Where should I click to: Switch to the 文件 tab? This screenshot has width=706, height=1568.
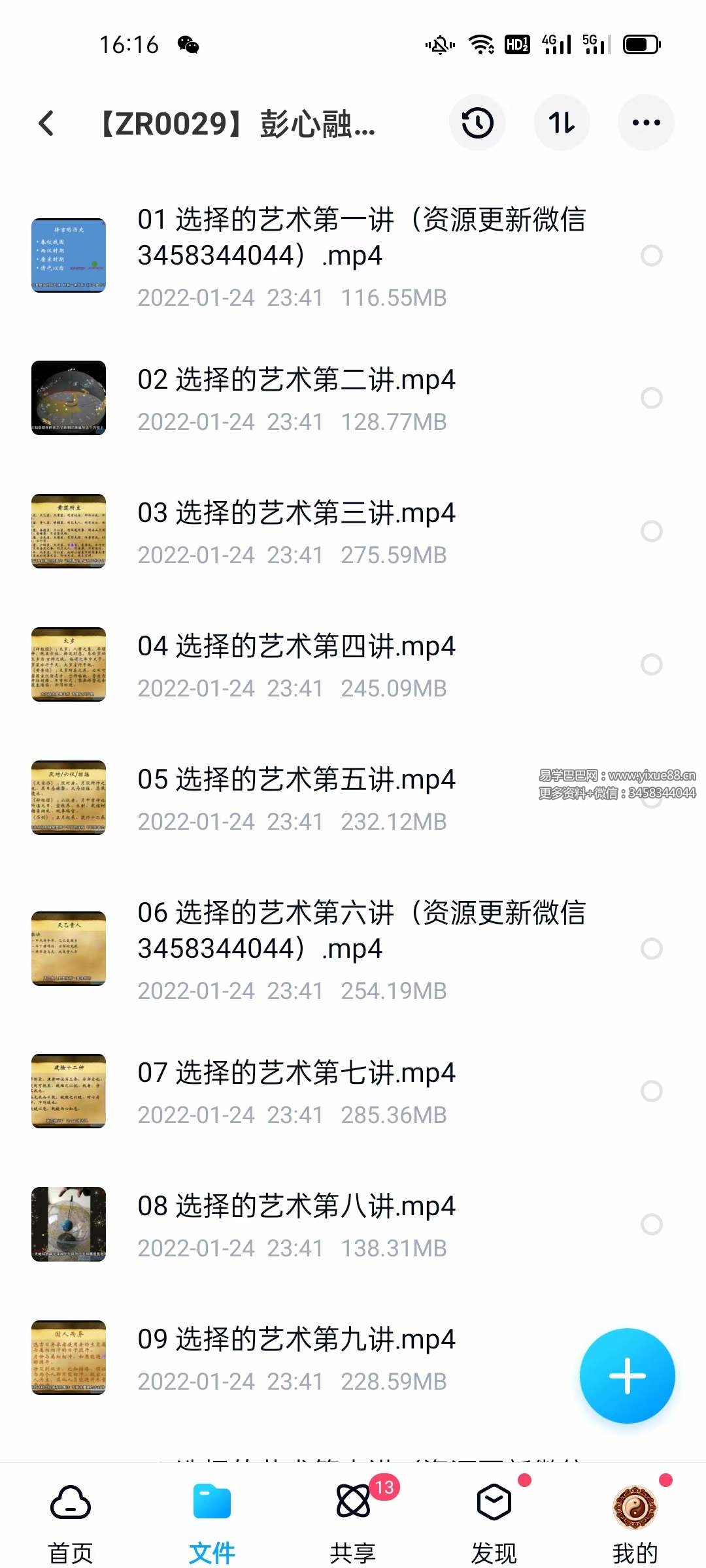coord(211,1503)
